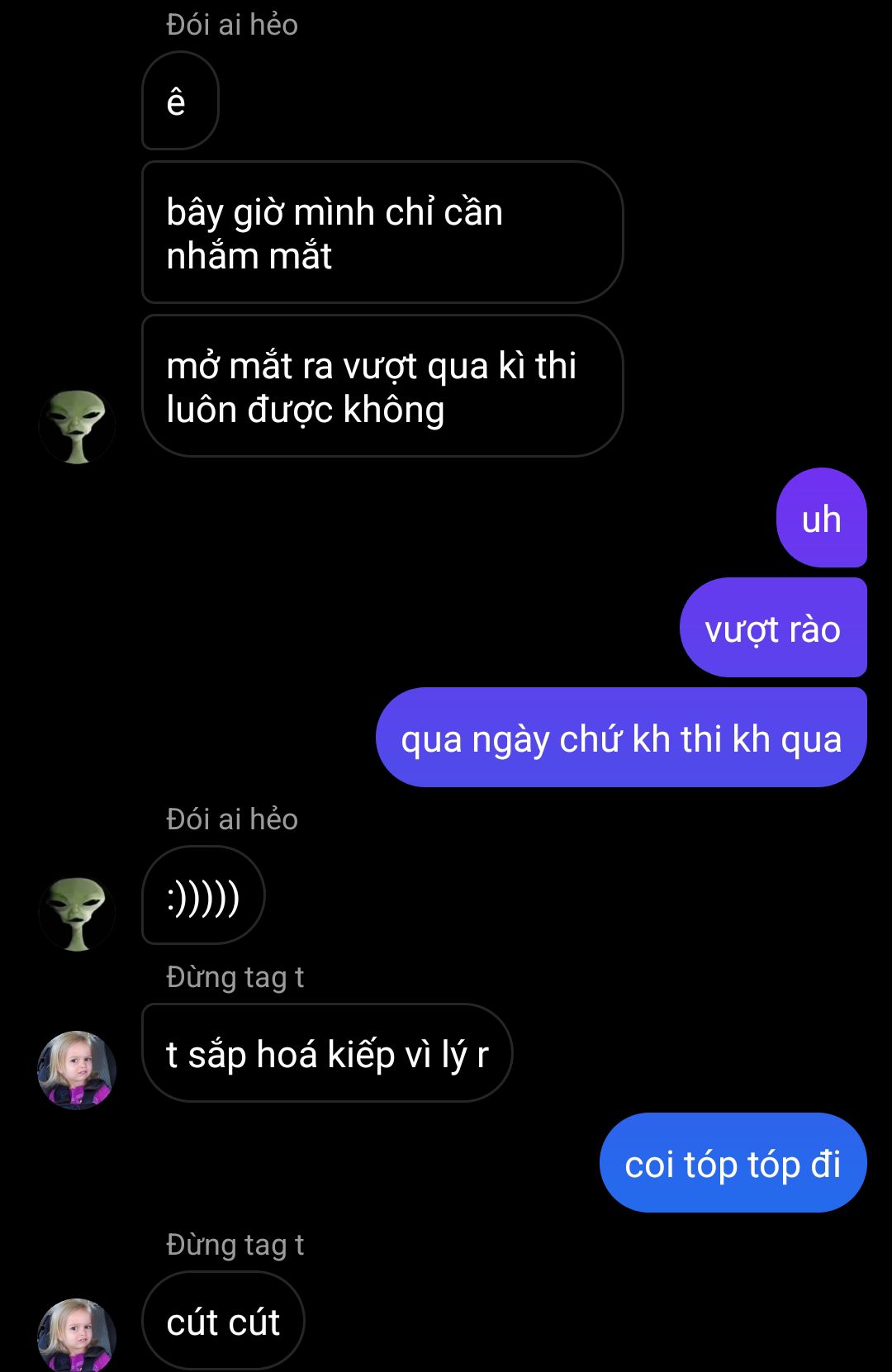
Task: Tap the "coi tóp tóp đi" message bubble
Action: [733, 1163]
